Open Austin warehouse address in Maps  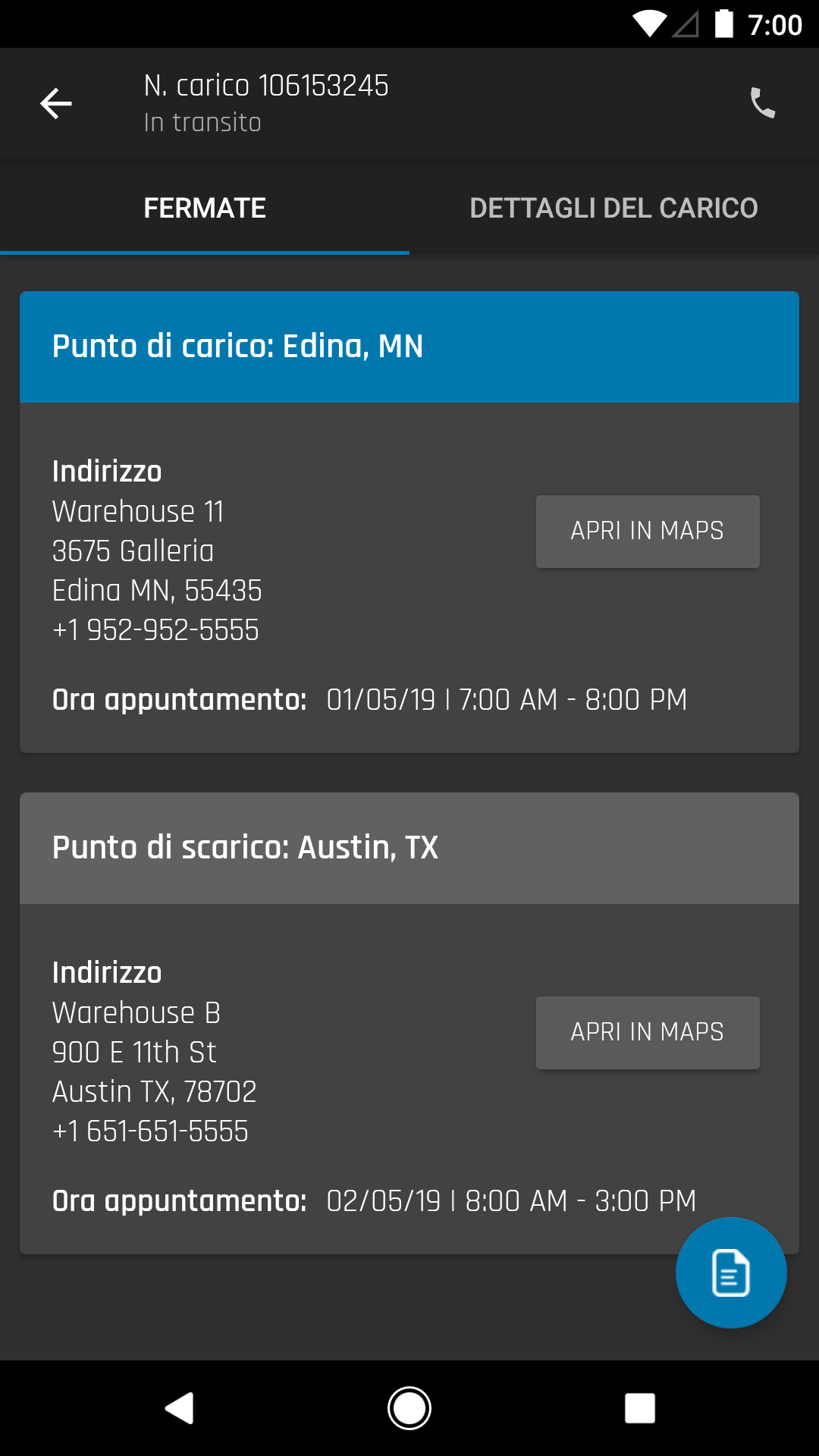(648, 1032)
